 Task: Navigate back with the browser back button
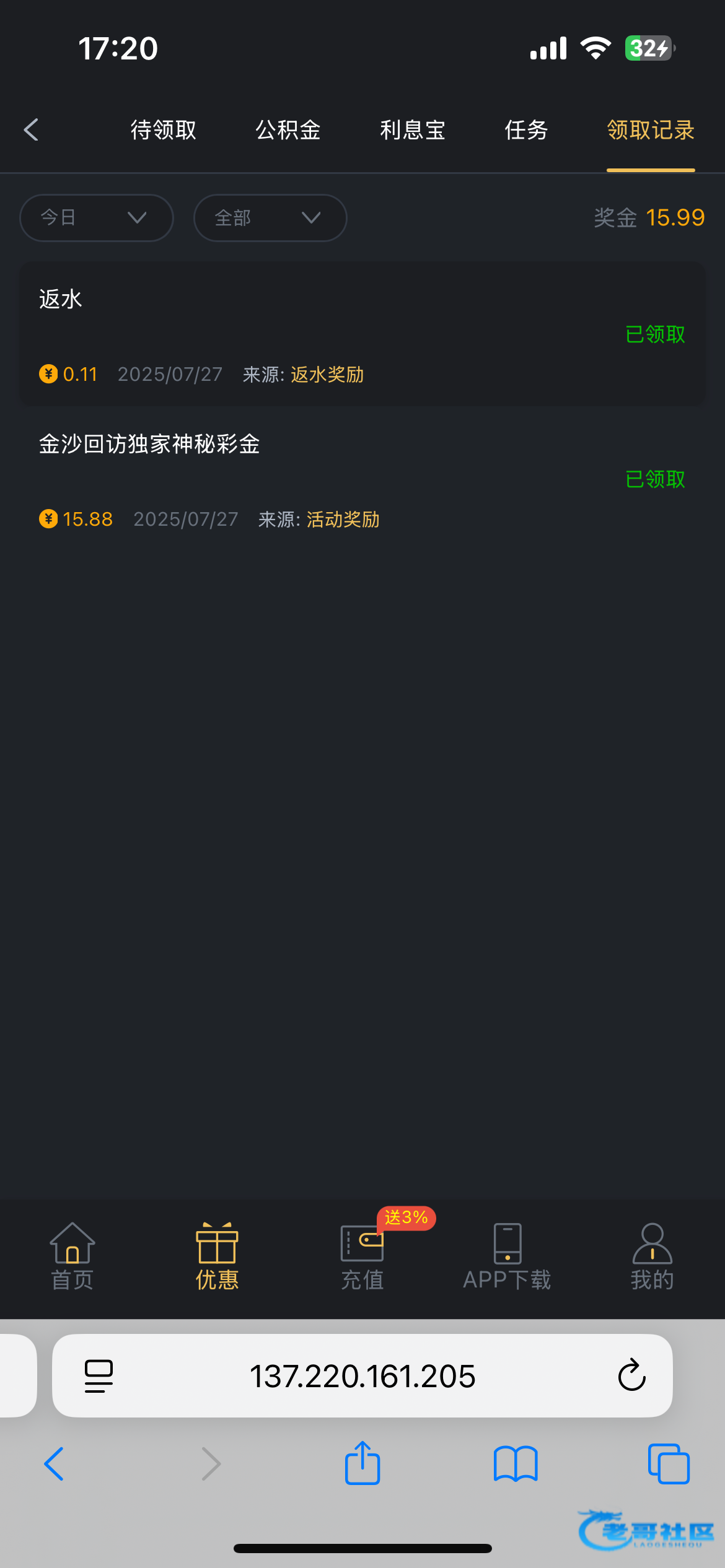tap(55, 1464)
